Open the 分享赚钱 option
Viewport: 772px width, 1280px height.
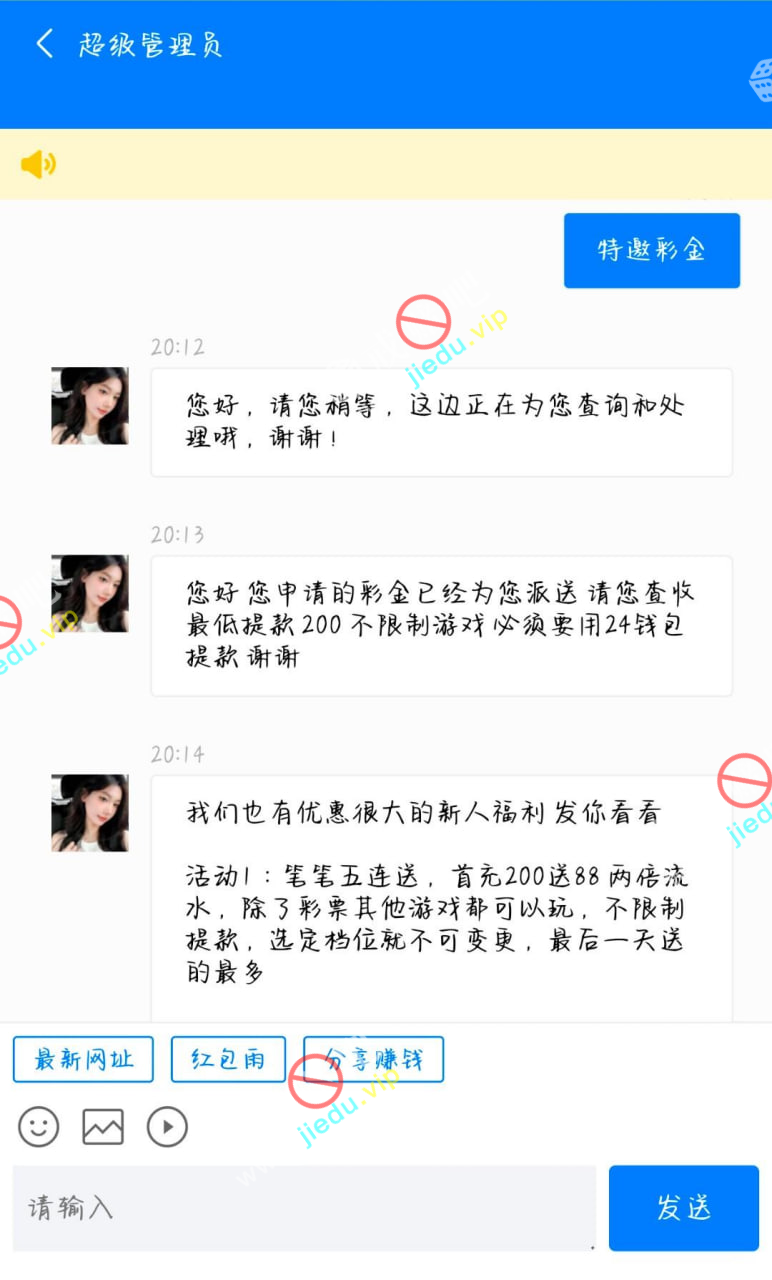pos(373,1059)
